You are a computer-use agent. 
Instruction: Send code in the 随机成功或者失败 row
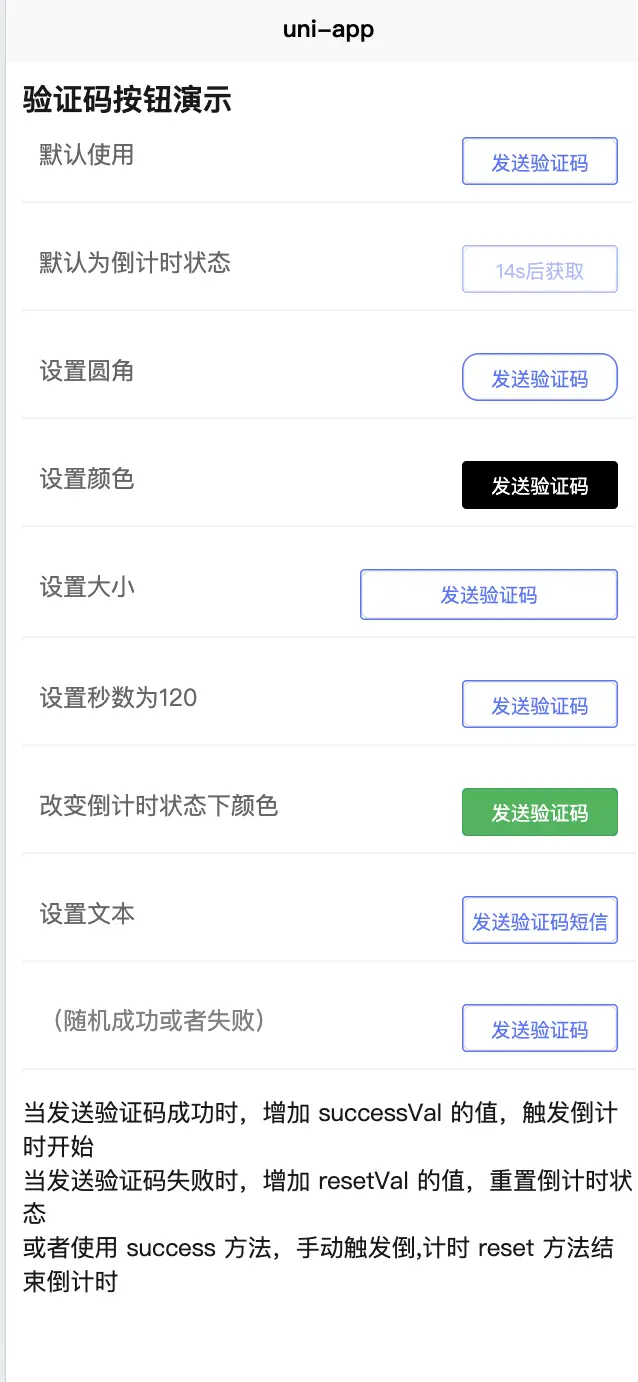(x=539, y=1029)
